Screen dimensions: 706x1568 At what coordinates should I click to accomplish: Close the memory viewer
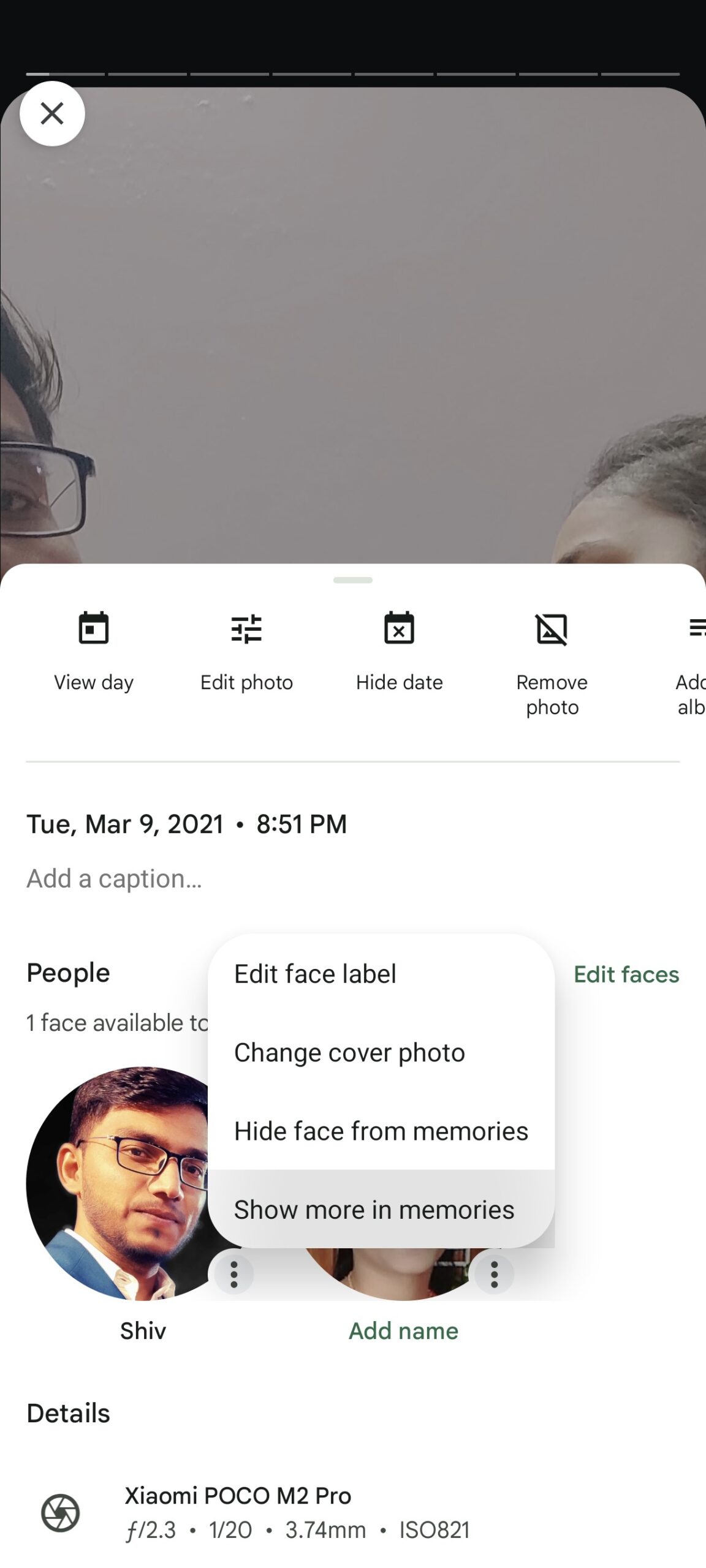52,113
